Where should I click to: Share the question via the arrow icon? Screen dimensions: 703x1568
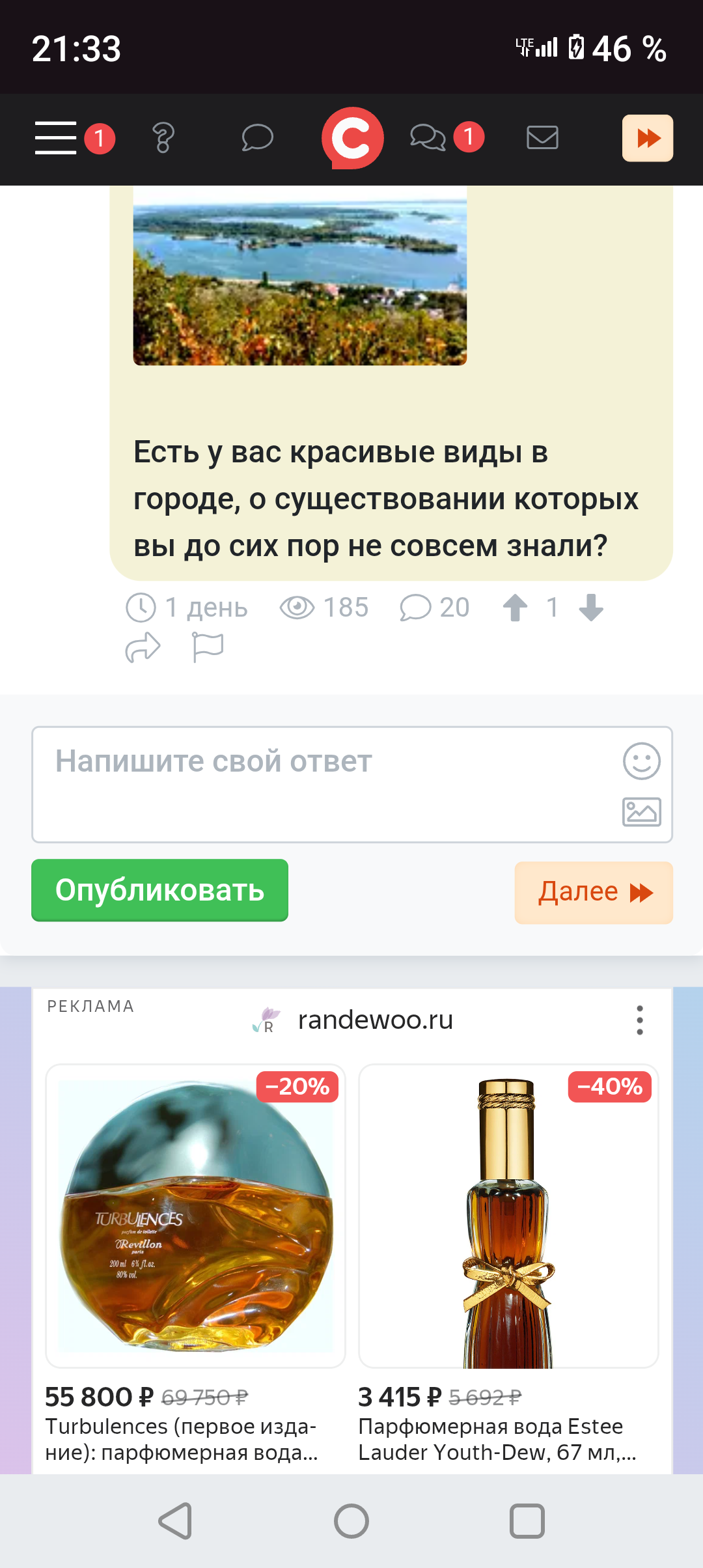143,648
